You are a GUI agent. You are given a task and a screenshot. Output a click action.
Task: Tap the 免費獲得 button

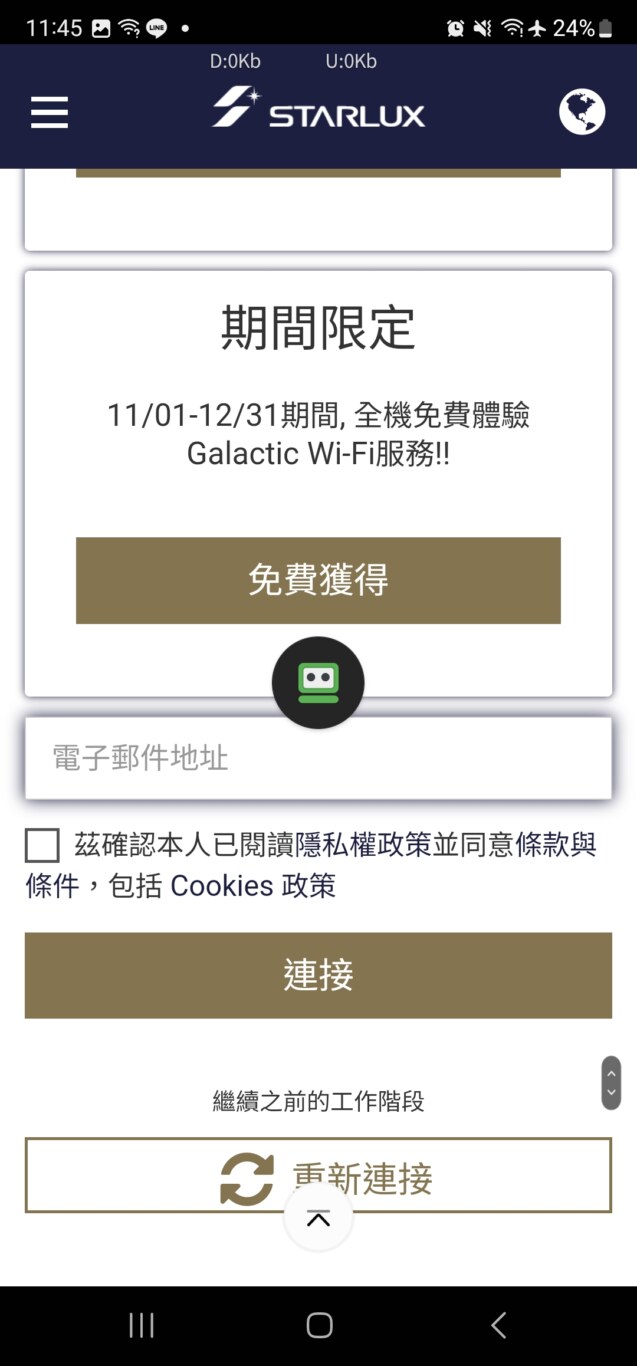(318, 580)
